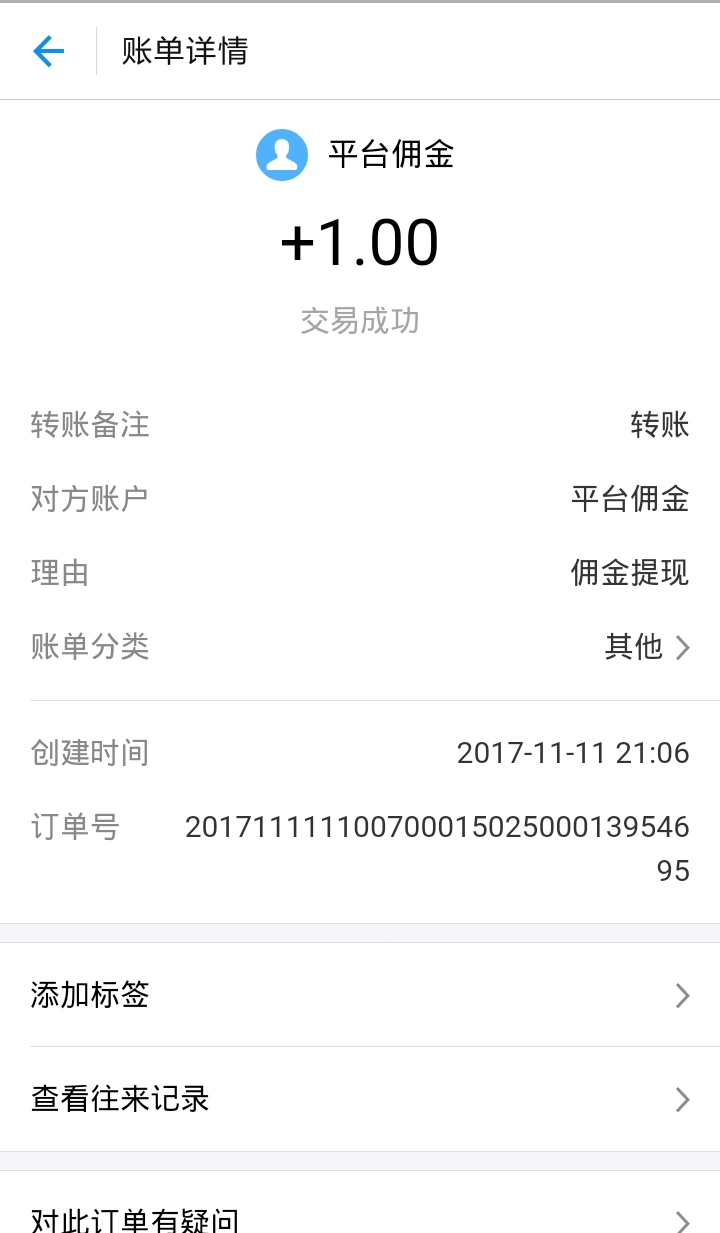Tap the 佣金提现 reason text
The image size is (720, 1233).
tap(628, 574)
